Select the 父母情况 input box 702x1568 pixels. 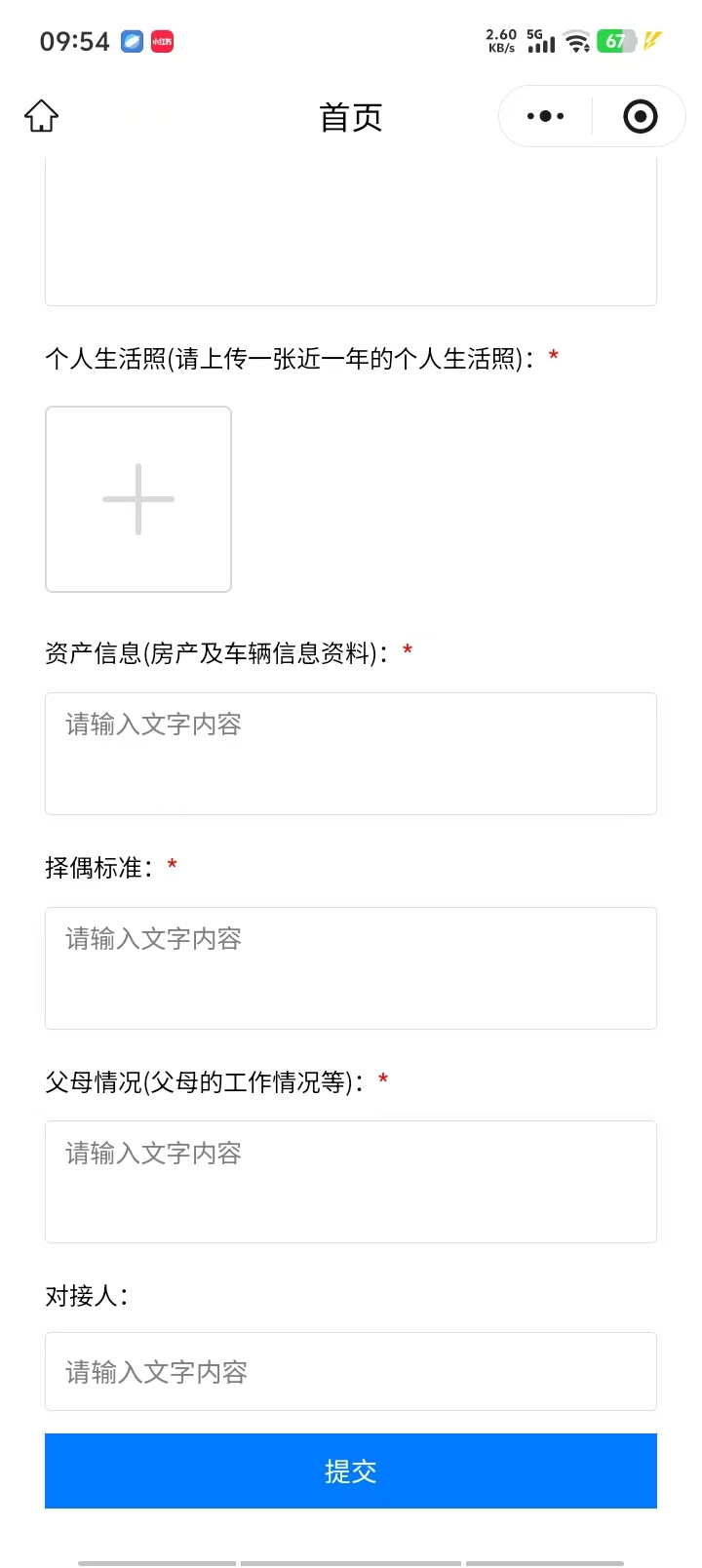[x=351, y=1182]
